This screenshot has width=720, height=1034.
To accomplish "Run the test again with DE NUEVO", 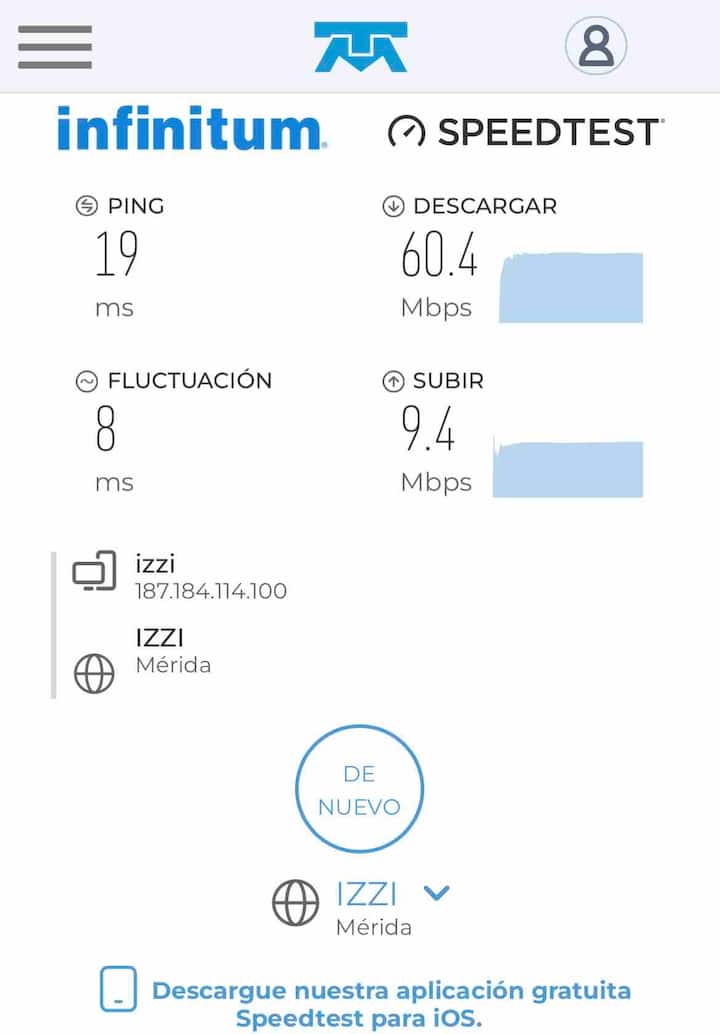I will coord(359,789).
